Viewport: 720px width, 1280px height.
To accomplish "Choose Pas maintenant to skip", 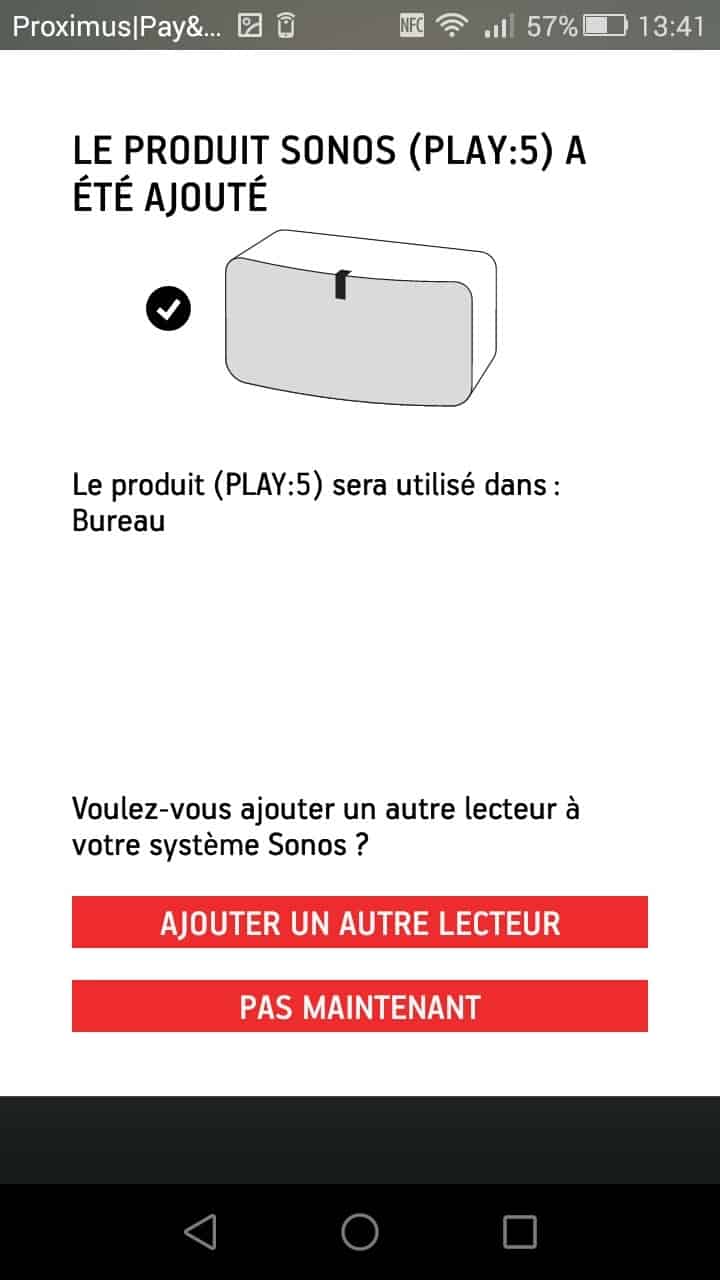I will coord(360,1006).
